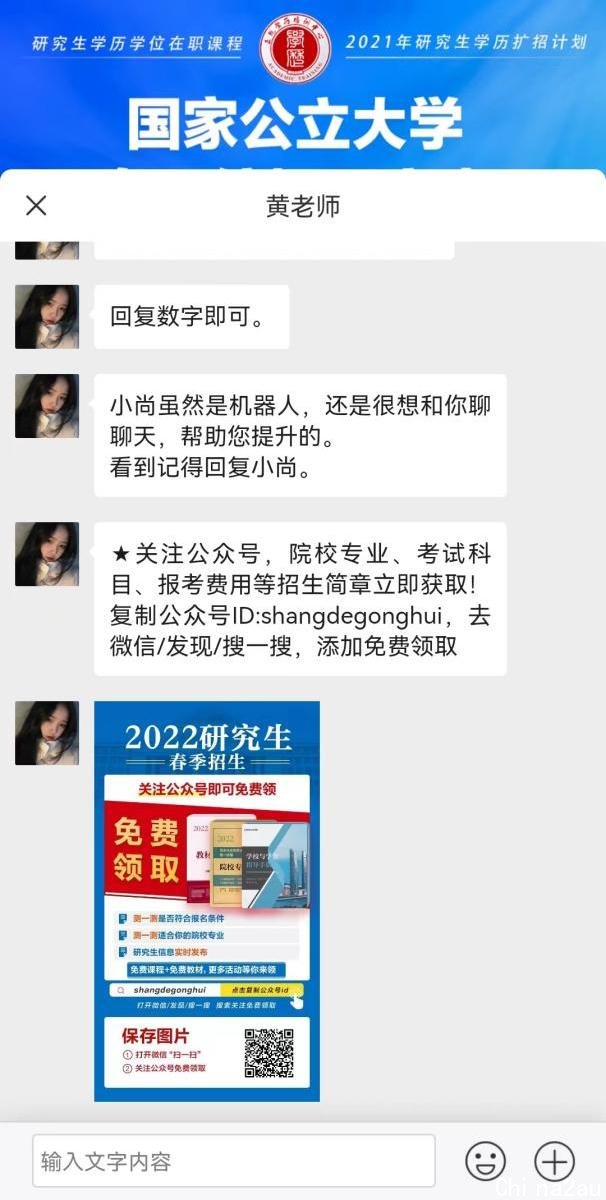Open the emoji picker
Image resolution: width=606 pixels, height=1200 pixels.
point(485,1161)
